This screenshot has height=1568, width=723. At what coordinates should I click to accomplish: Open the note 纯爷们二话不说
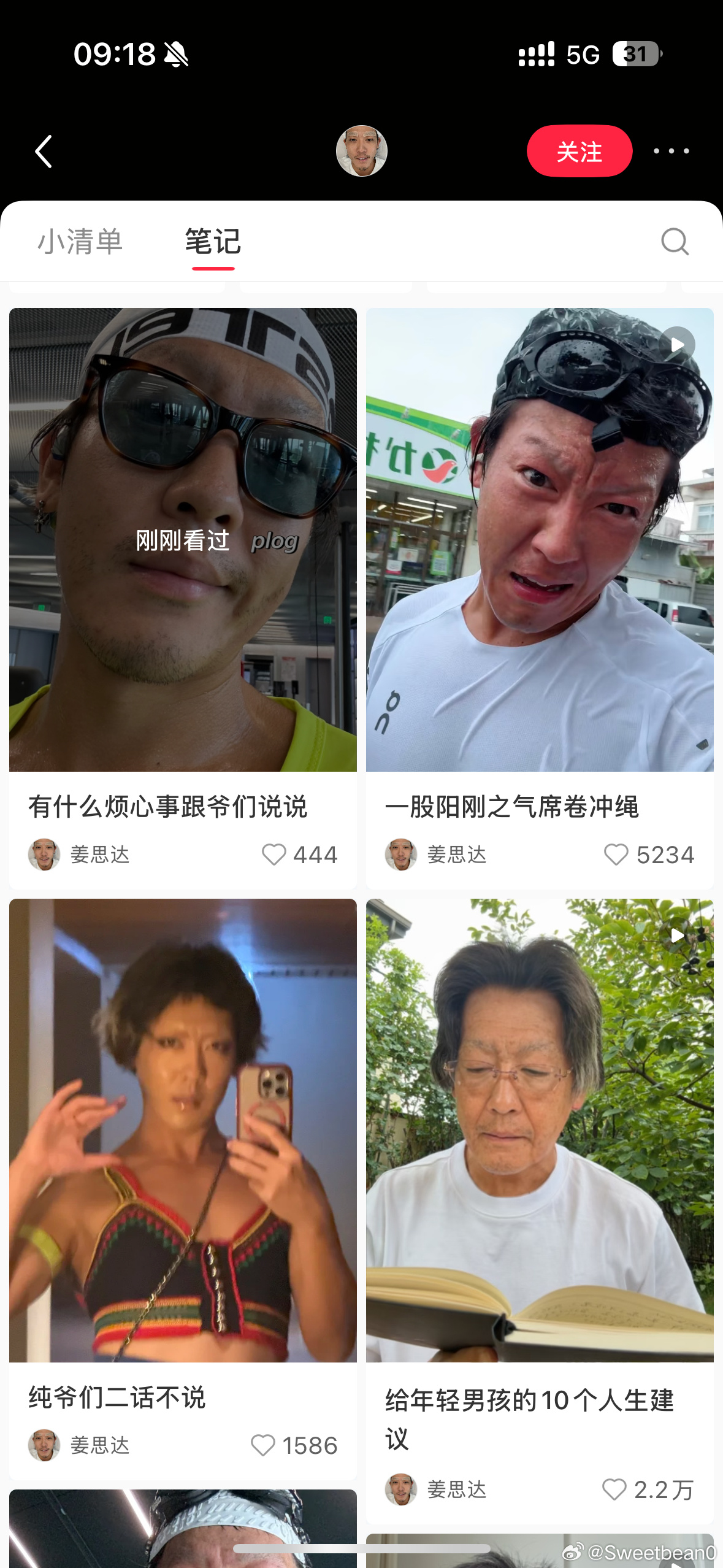pyautogui.click(x=183, y=1130)
